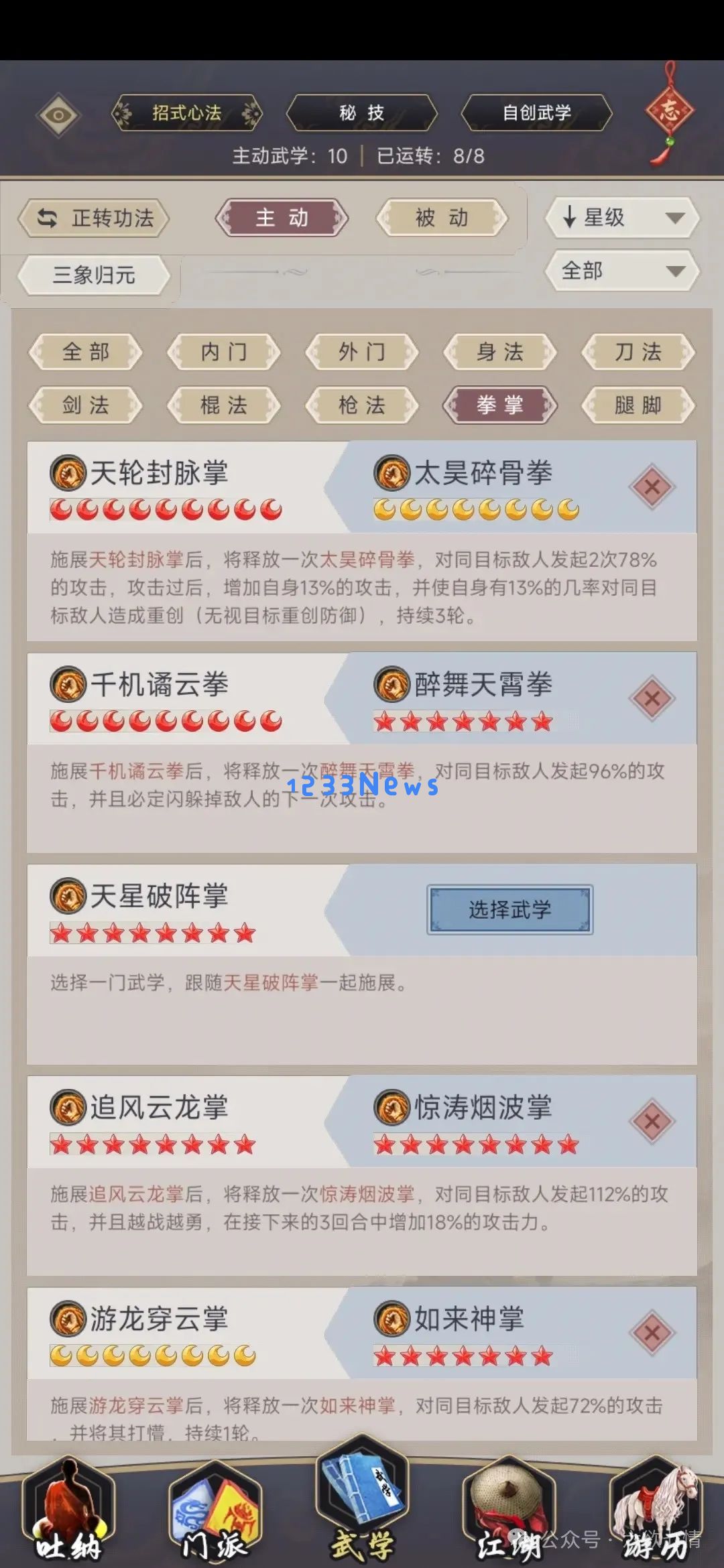Open the 自创武学 tab
Image resolution: width=724 pixels, height=1568 pixels.
tap(537, 113)
